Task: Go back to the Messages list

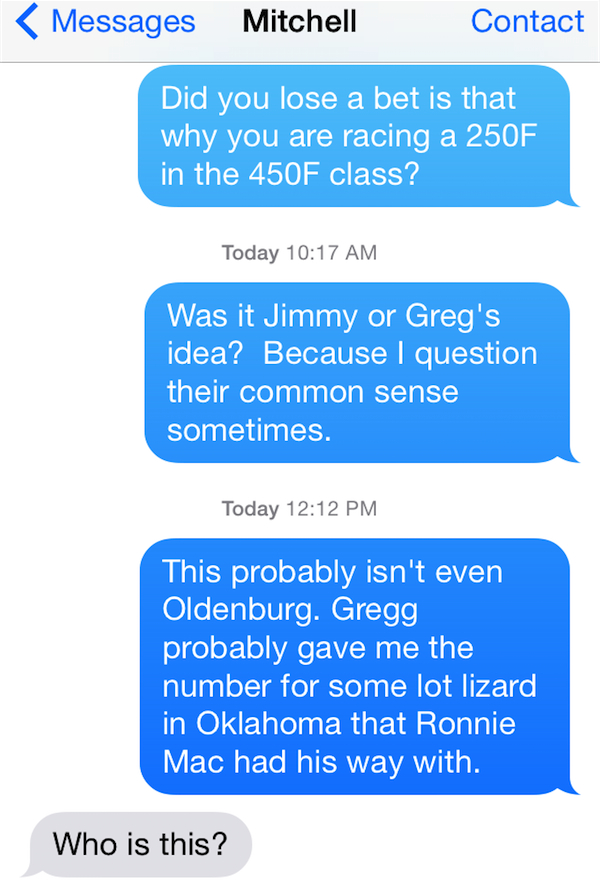Action: (105, 22)
